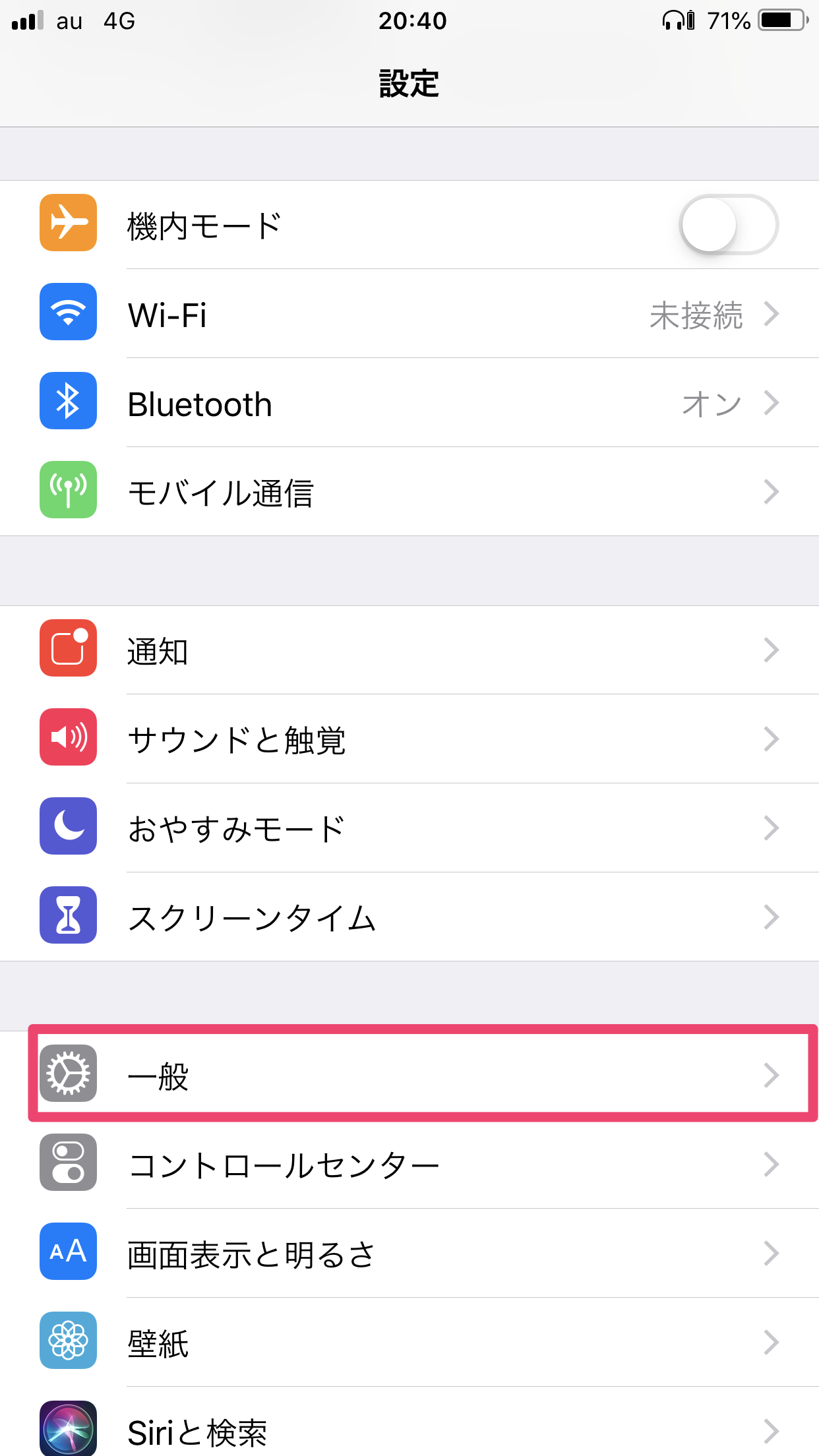Expand the Wi-Fi settings via its chevron
The height and width of the screenshot is (1456, 819).
[772, 315]
